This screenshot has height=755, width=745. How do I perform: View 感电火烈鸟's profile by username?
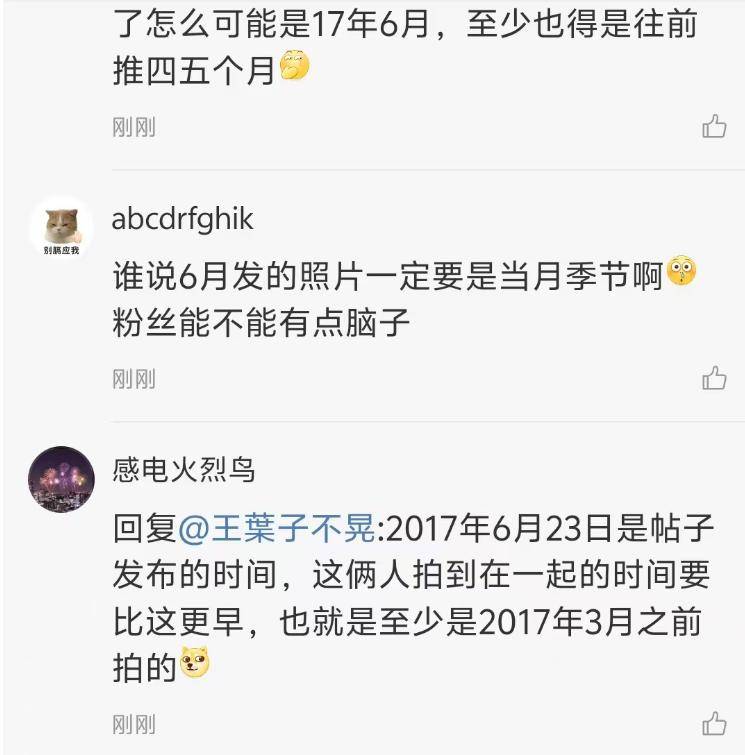[183, 468]
